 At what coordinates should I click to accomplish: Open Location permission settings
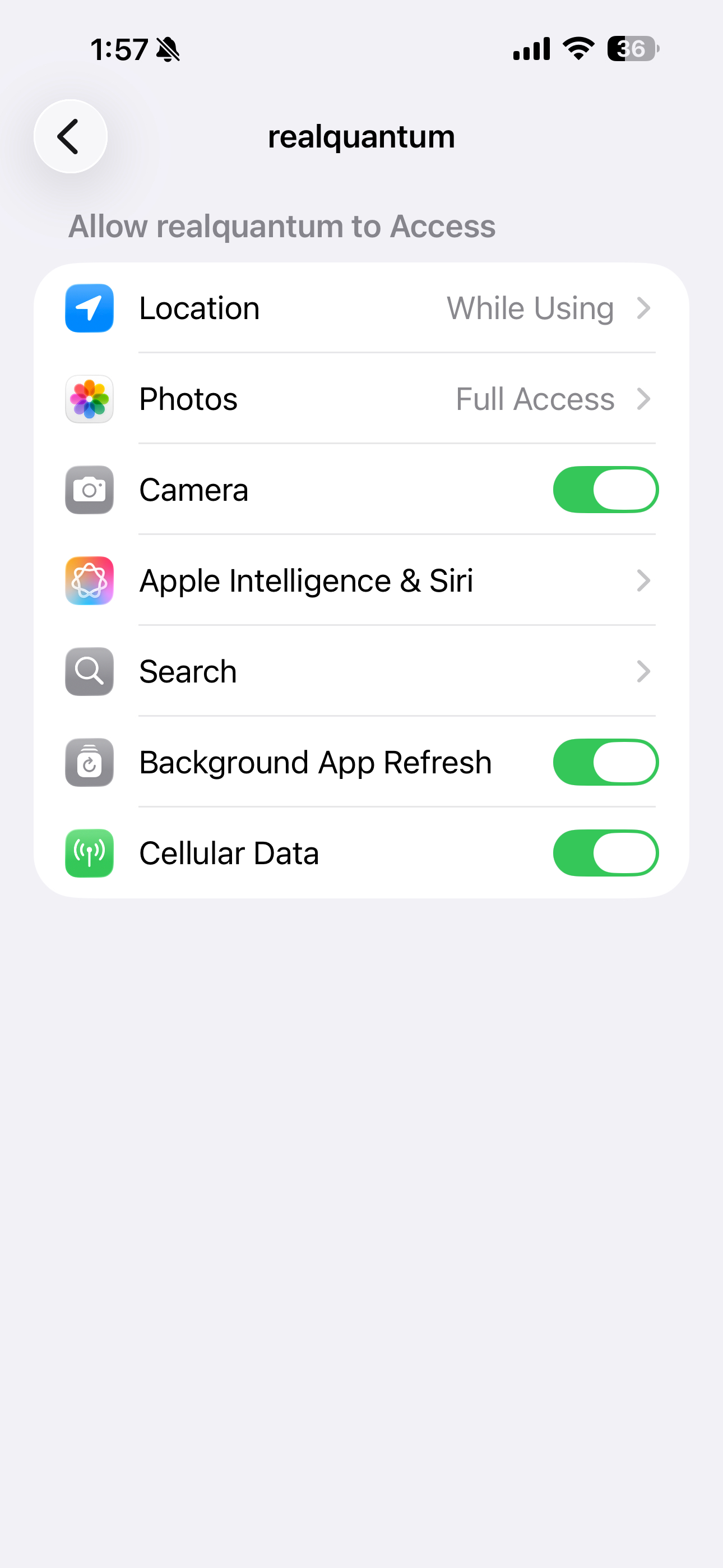361,308
